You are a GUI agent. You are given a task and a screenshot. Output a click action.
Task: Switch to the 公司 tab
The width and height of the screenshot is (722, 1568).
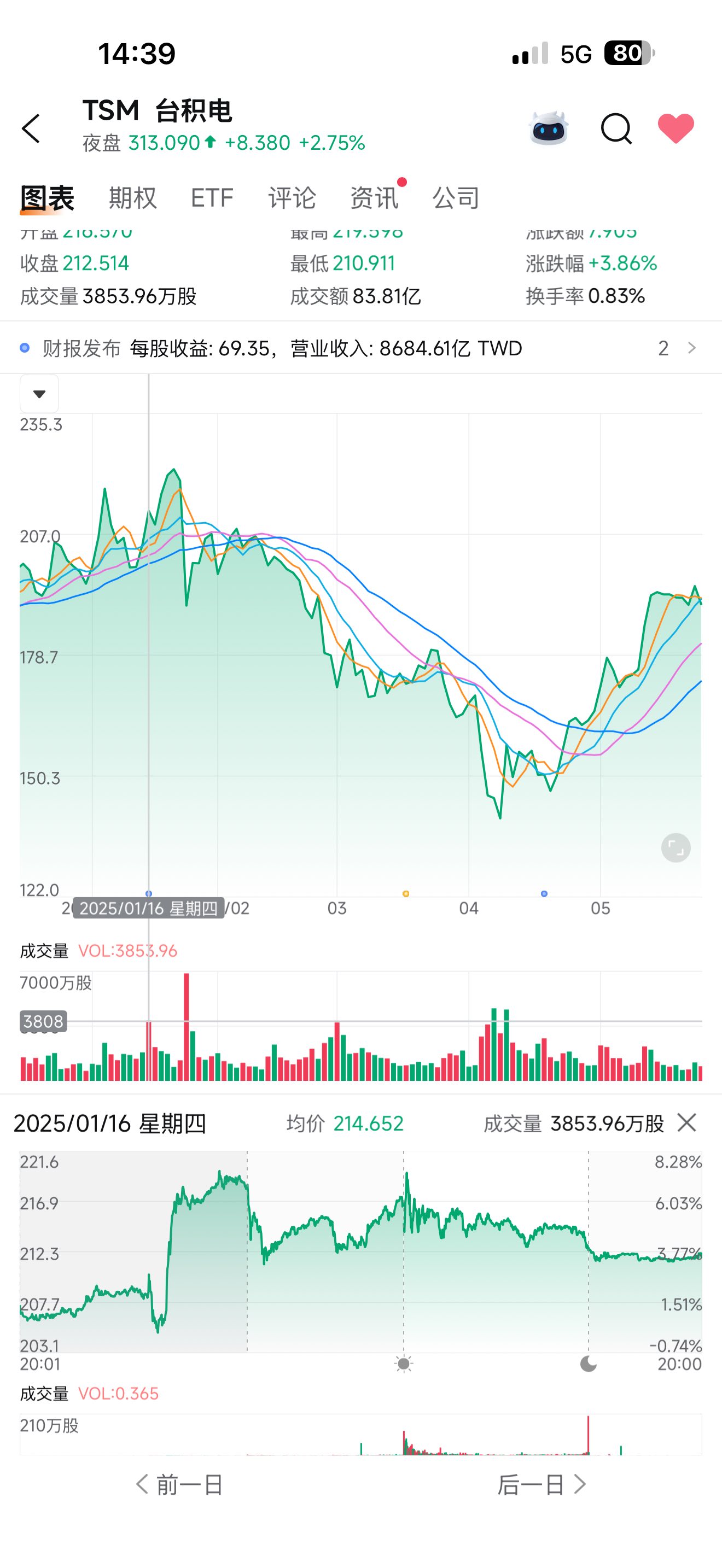point(456,198)
